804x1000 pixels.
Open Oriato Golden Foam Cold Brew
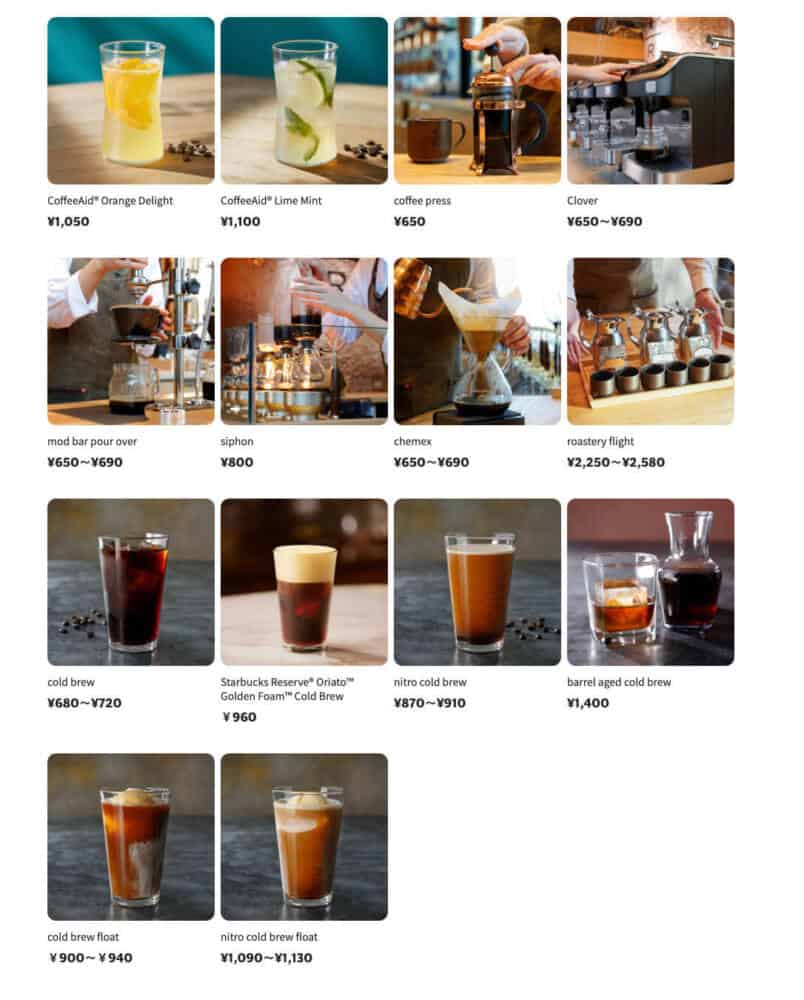(x=304, y=582)
